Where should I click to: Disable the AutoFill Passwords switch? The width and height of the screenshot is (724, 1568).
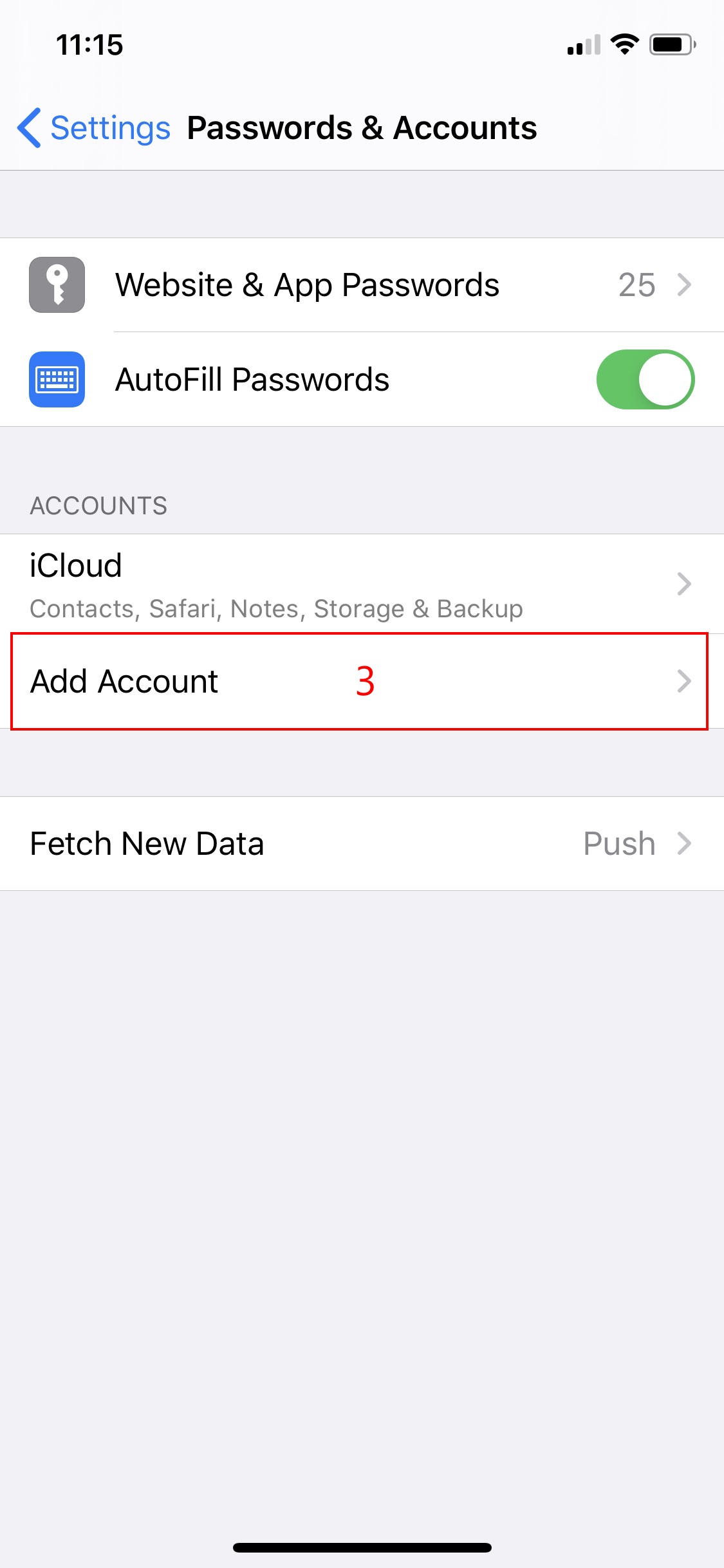point(645,380)
